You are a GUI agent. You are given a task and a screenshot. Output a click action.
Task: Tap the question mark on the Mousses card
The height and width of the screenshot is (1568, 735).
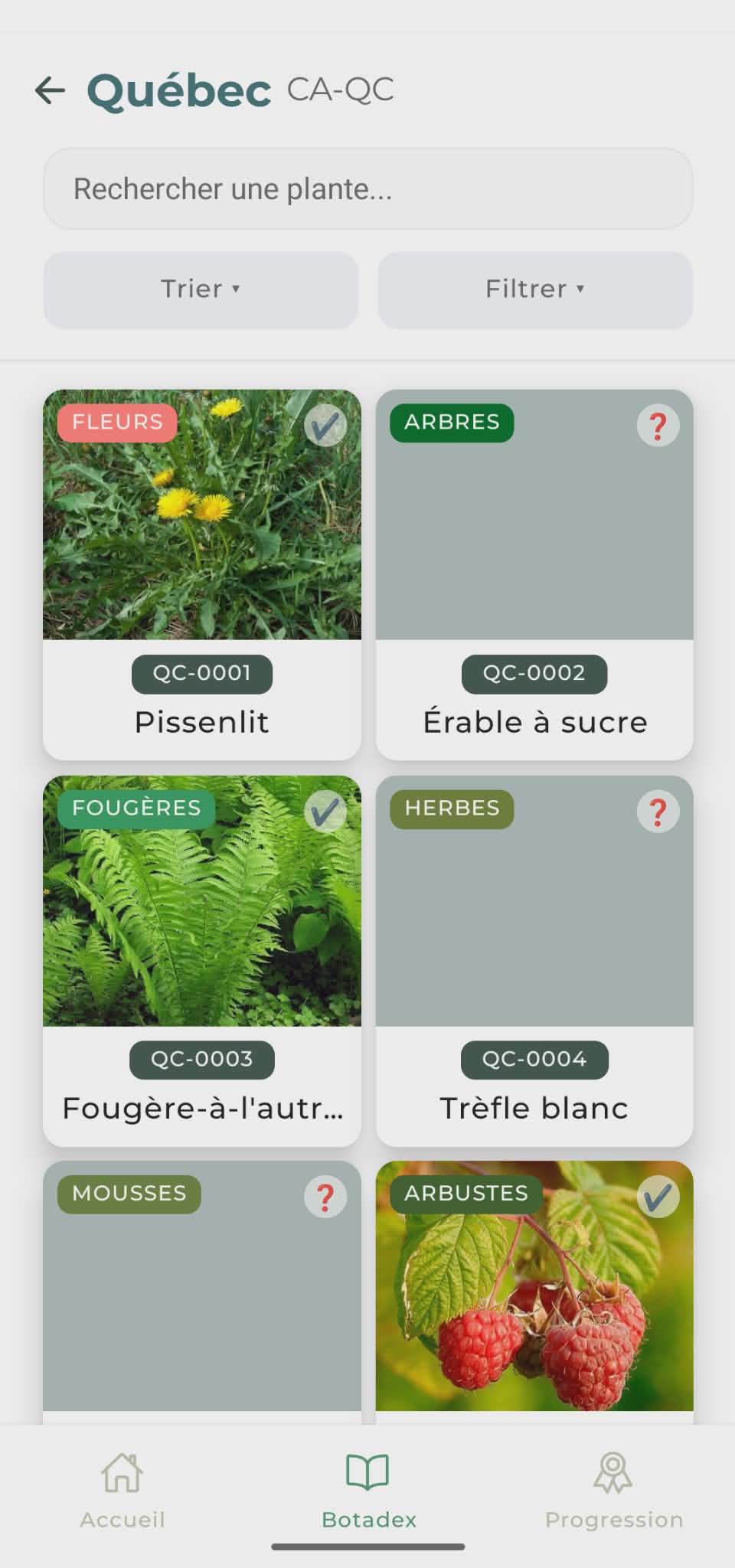point(325,1196)
